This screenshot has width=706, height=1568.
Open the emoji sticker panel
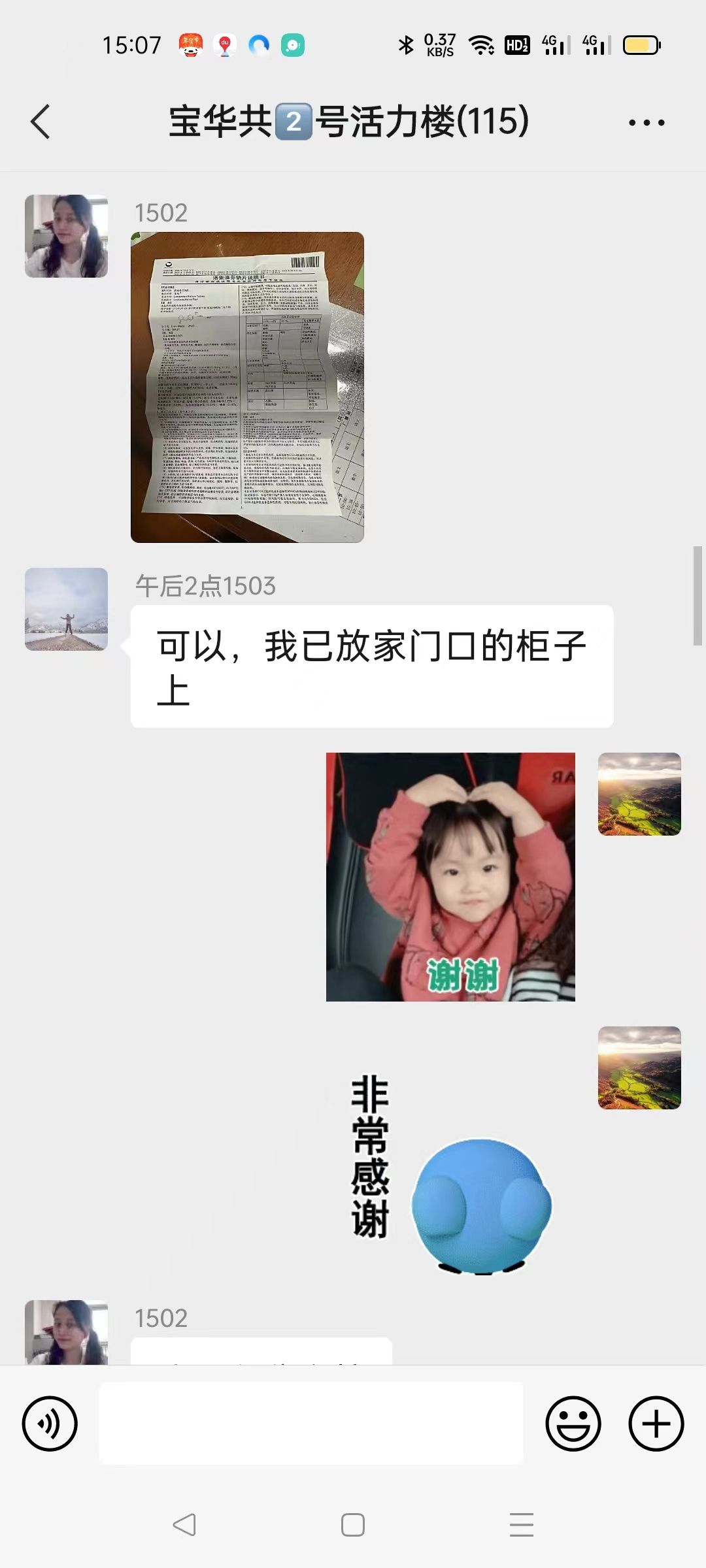pos(573,1424)
